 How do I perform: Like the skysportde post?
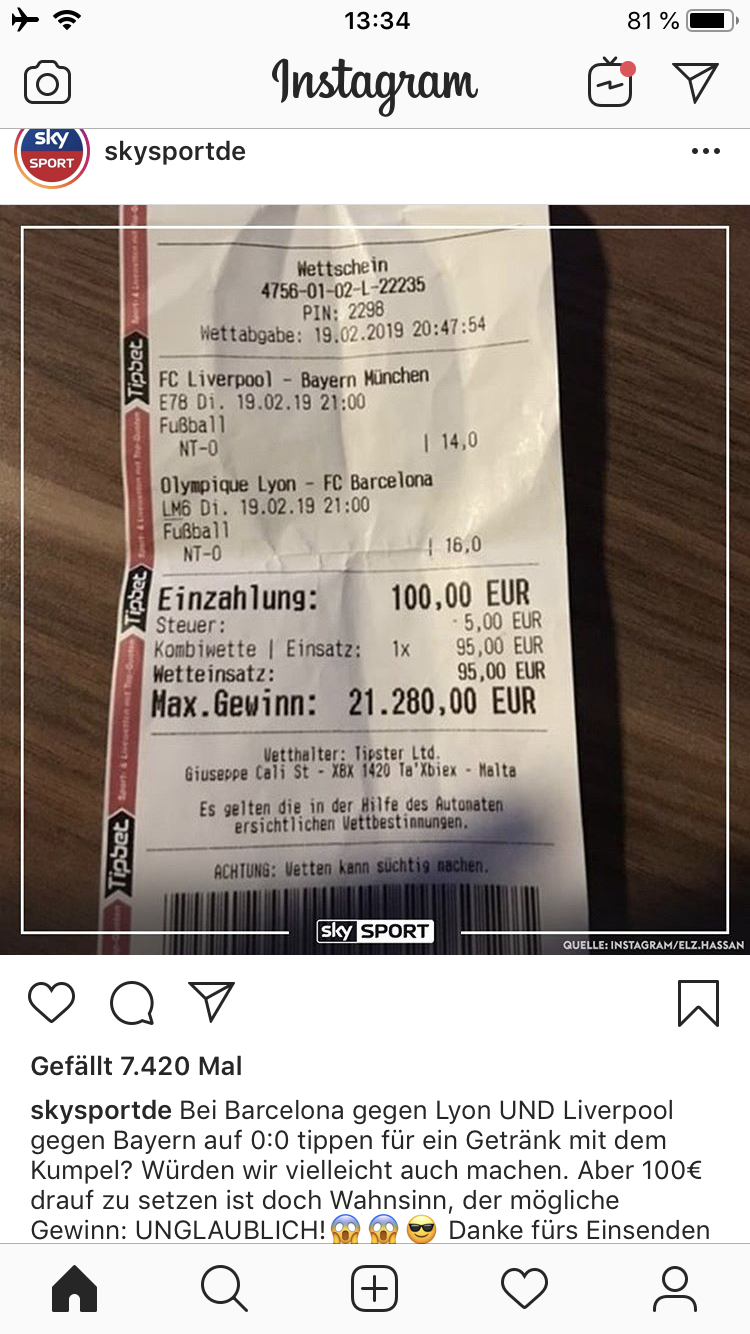(x=51, y=1002)
